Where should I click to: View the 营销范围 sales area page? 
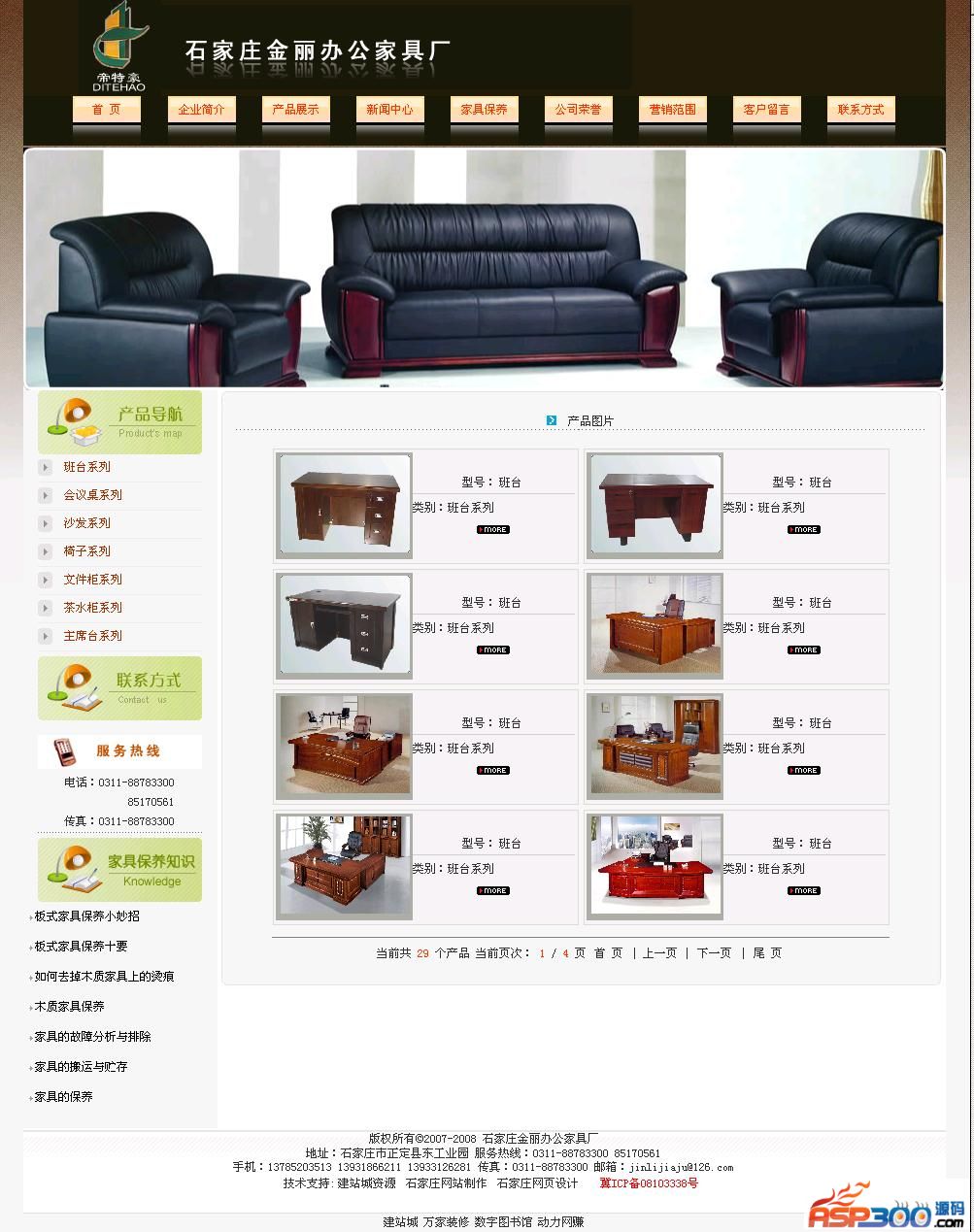pos(672,110)
